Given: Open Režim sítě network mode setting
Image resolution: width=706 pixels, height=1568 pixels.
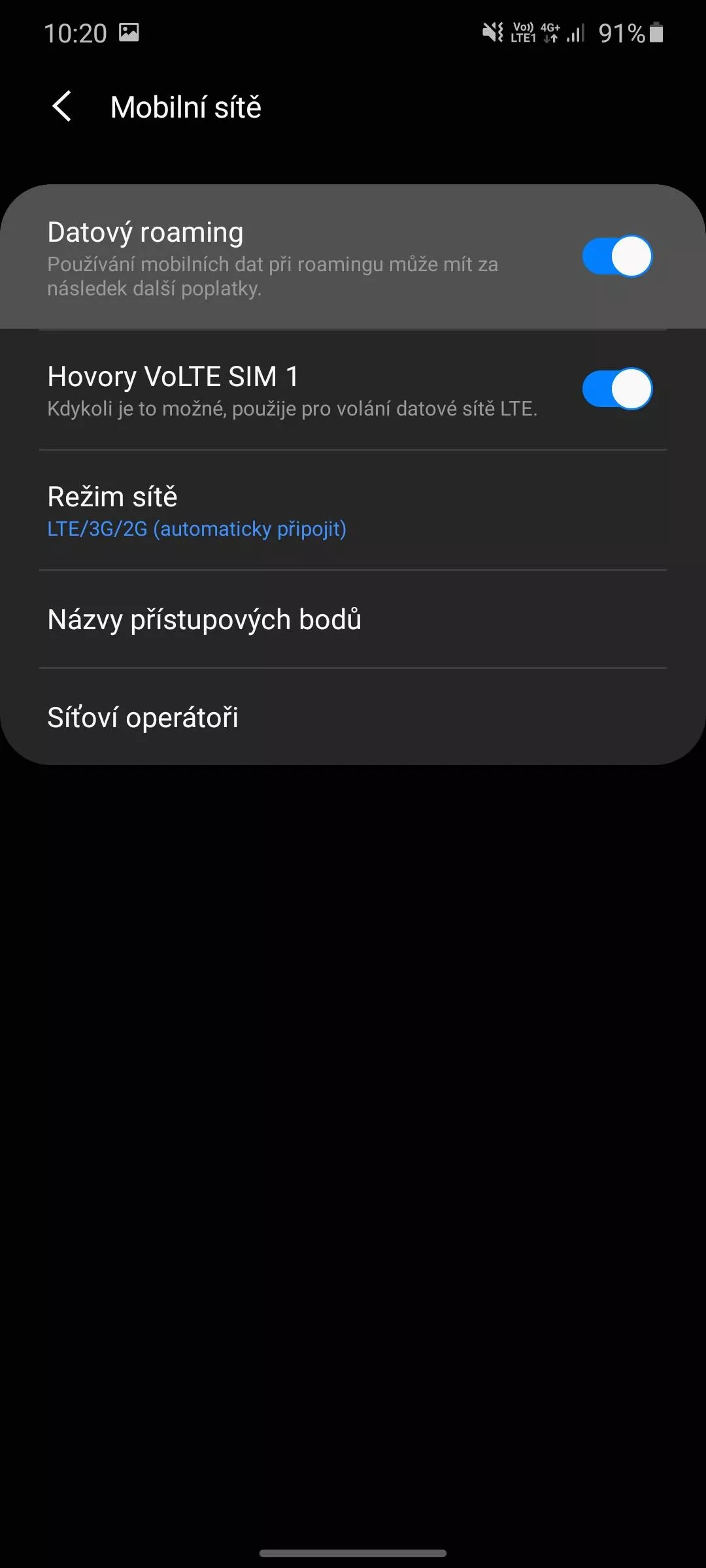Looking at the screenshot, I should pyautogui.click(x=353, y=510).
